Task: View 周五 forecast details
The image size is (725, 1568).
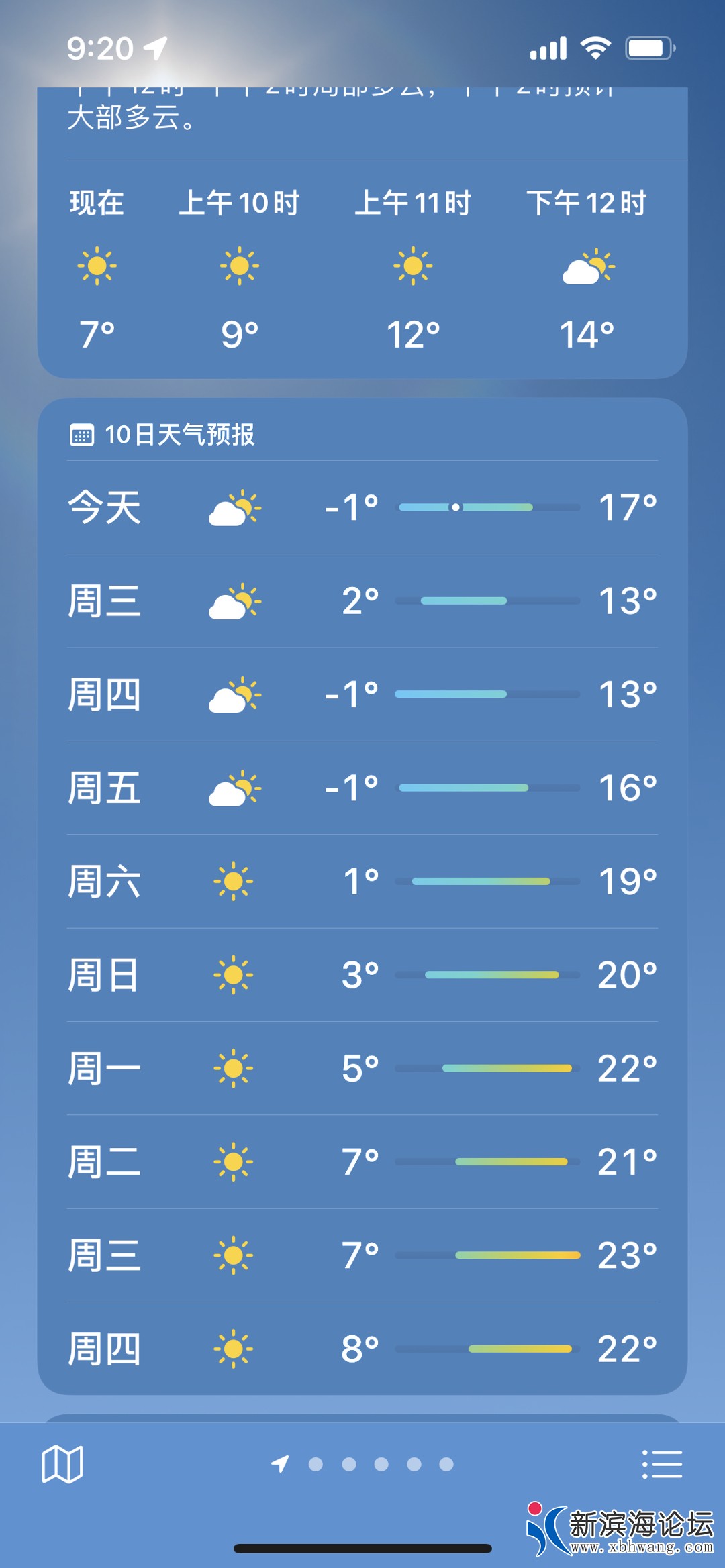Action: (x=362, y=788)
